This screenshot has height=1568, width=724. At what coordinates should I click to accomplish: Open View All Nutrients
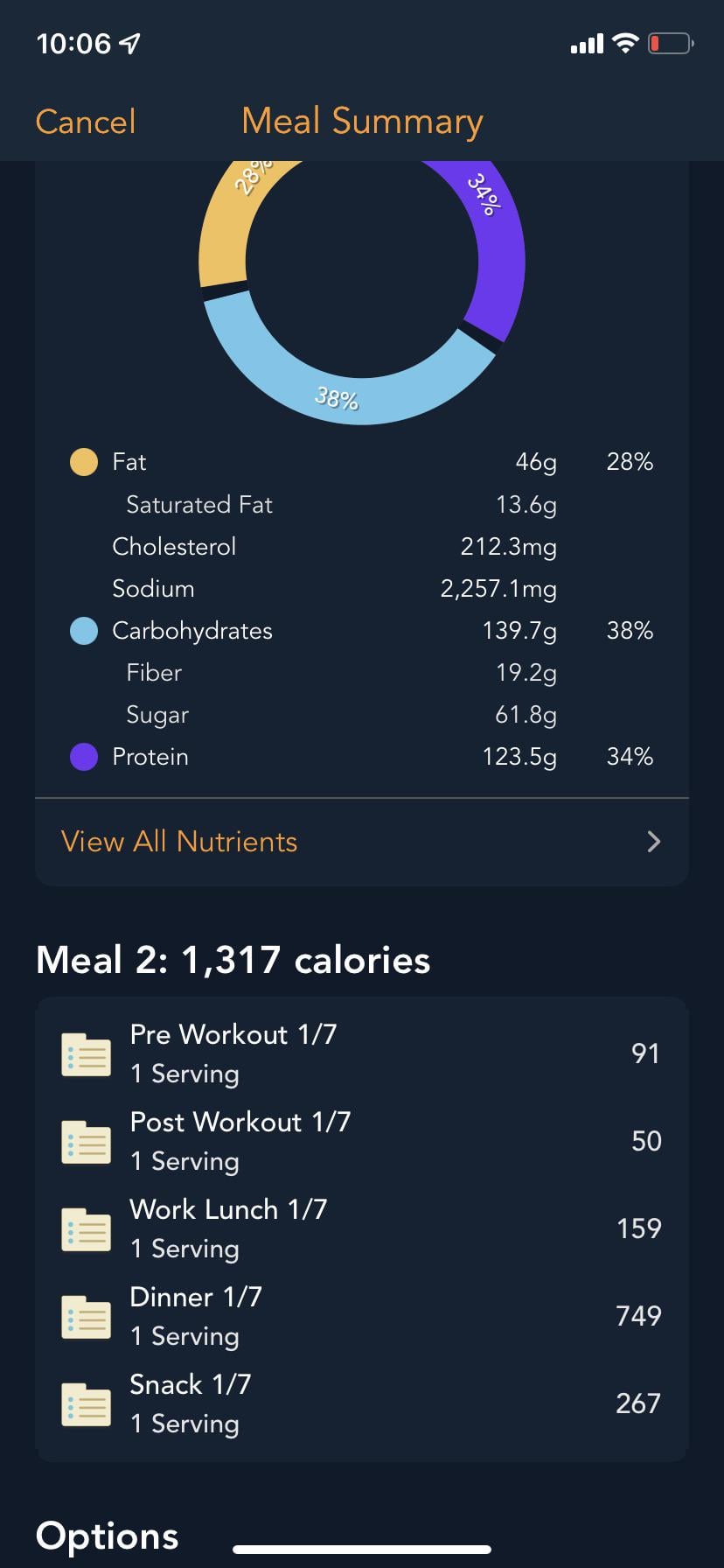click(362, 842)
